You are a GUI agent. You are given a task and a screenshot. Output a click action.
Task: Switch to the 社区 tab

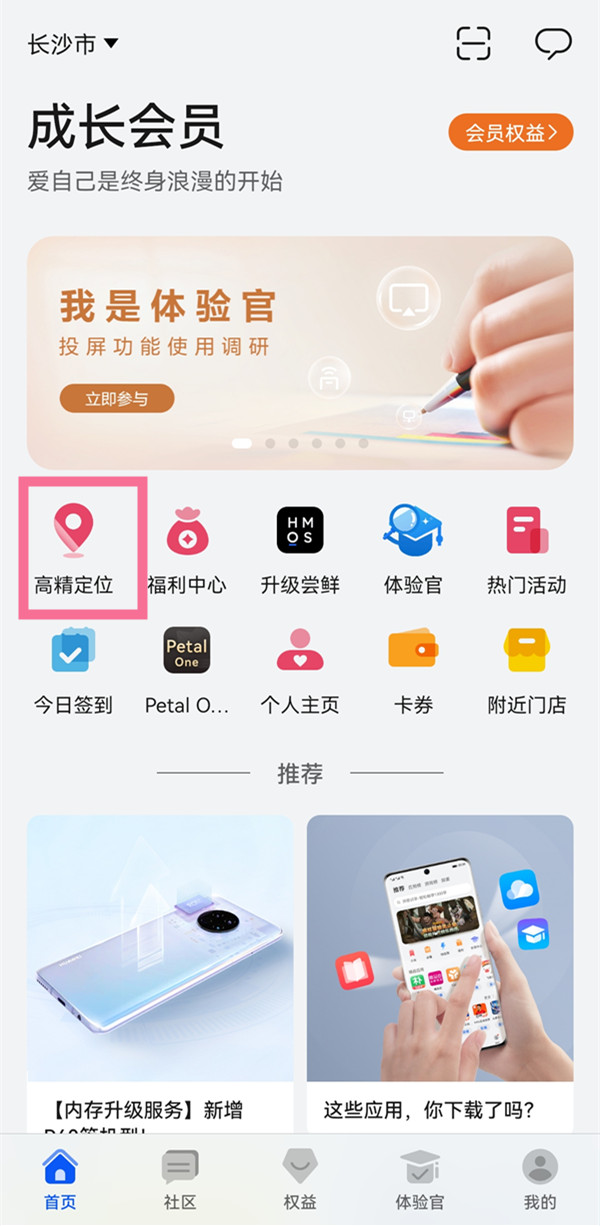tap(180, 1180)
